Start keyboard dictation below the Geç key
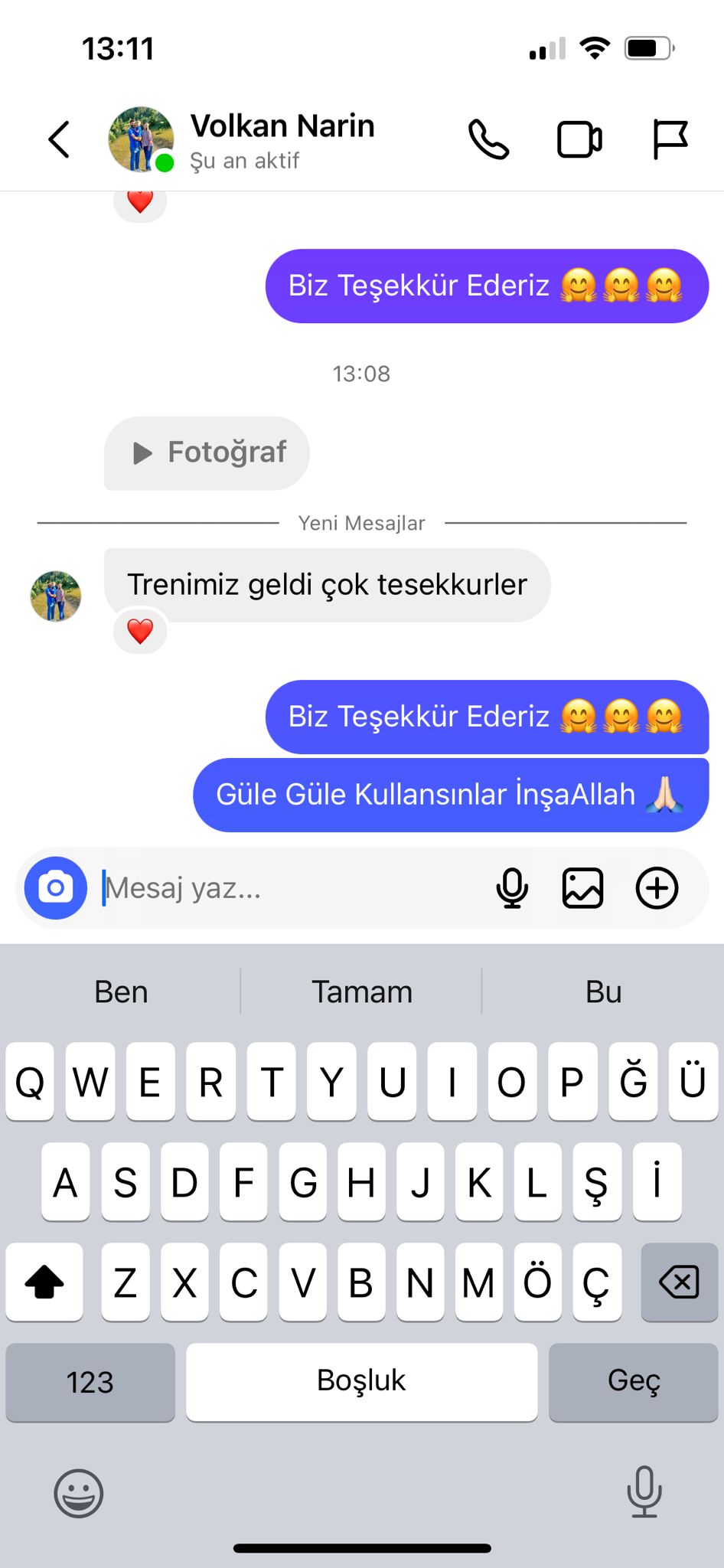 pos(644,1491)
